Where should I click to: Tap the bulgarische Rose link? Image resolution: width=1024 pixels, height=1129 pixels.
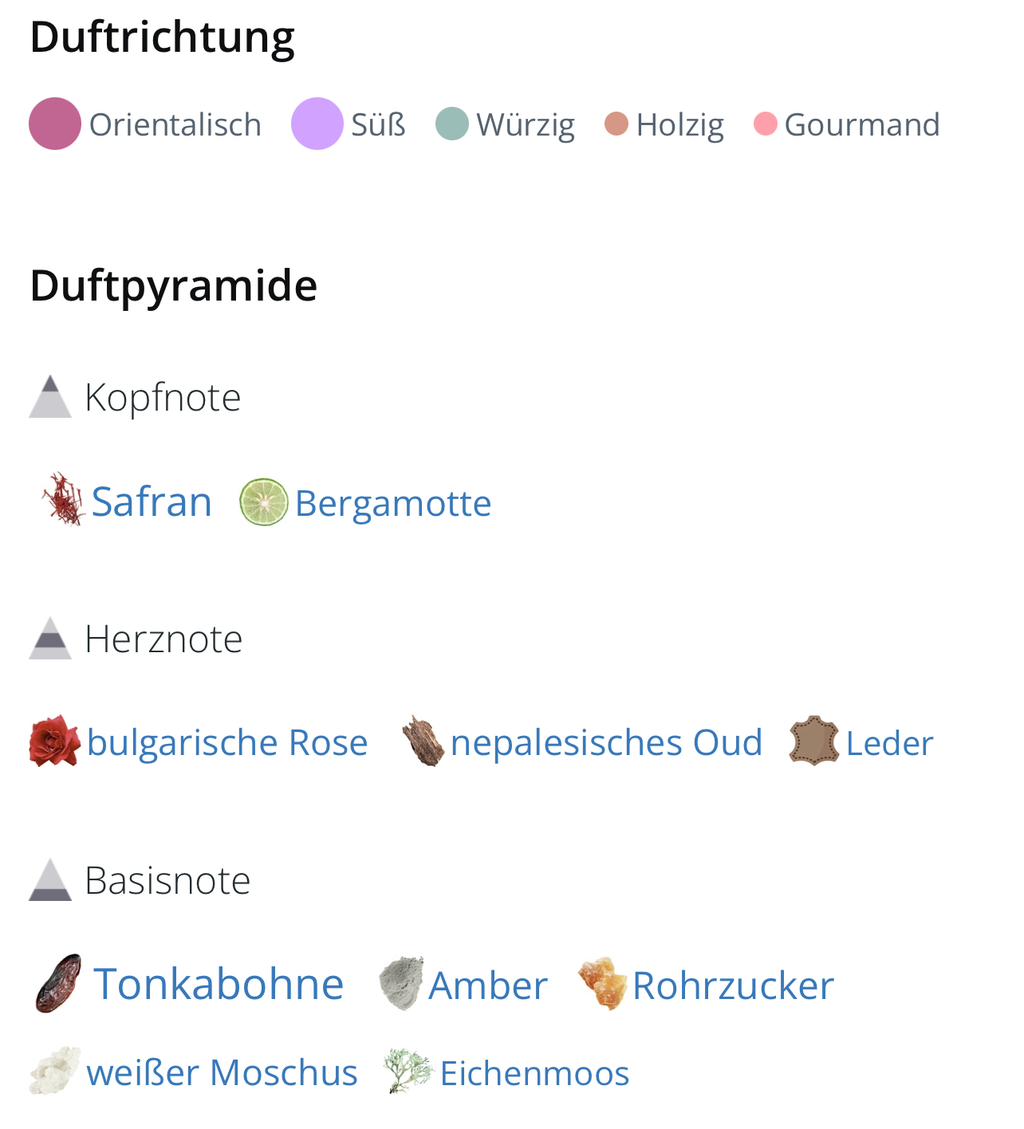pos(227,742)
